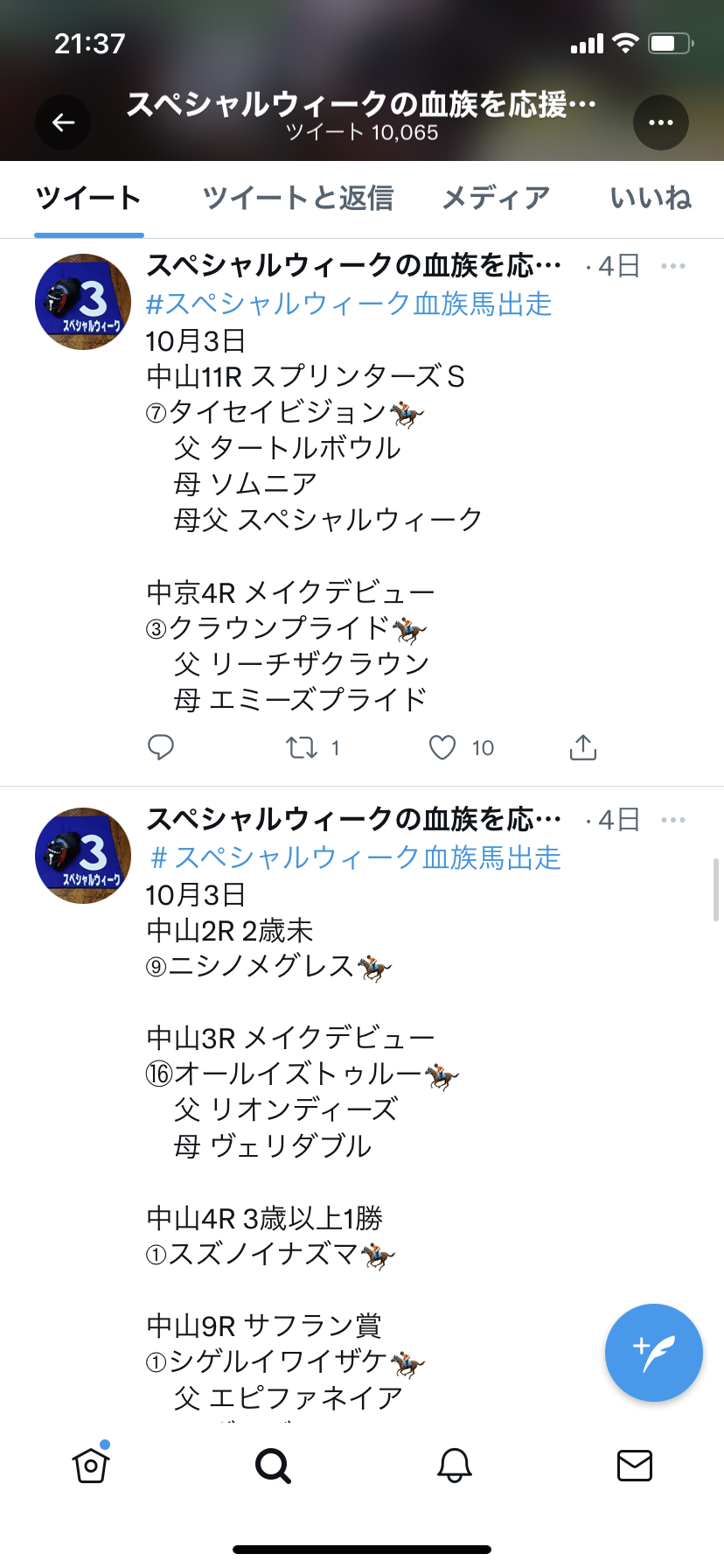The width and height of the screenshot is (724, 1568).
Task: Open options menu on スプリンターズS tweet
Action: click(x=673, y=266)
